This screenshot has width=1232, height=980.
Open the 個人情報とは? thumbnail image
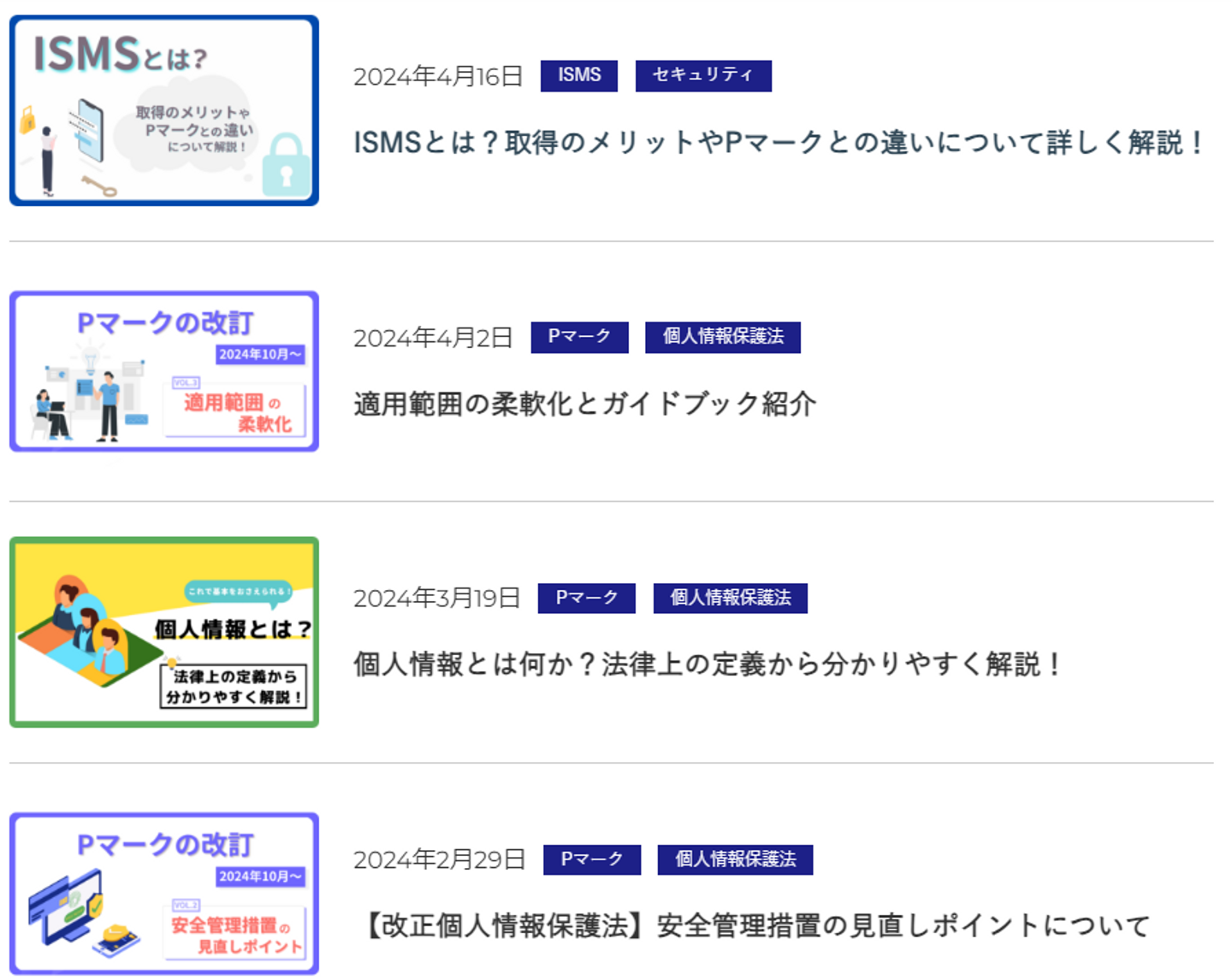(163, 632)
